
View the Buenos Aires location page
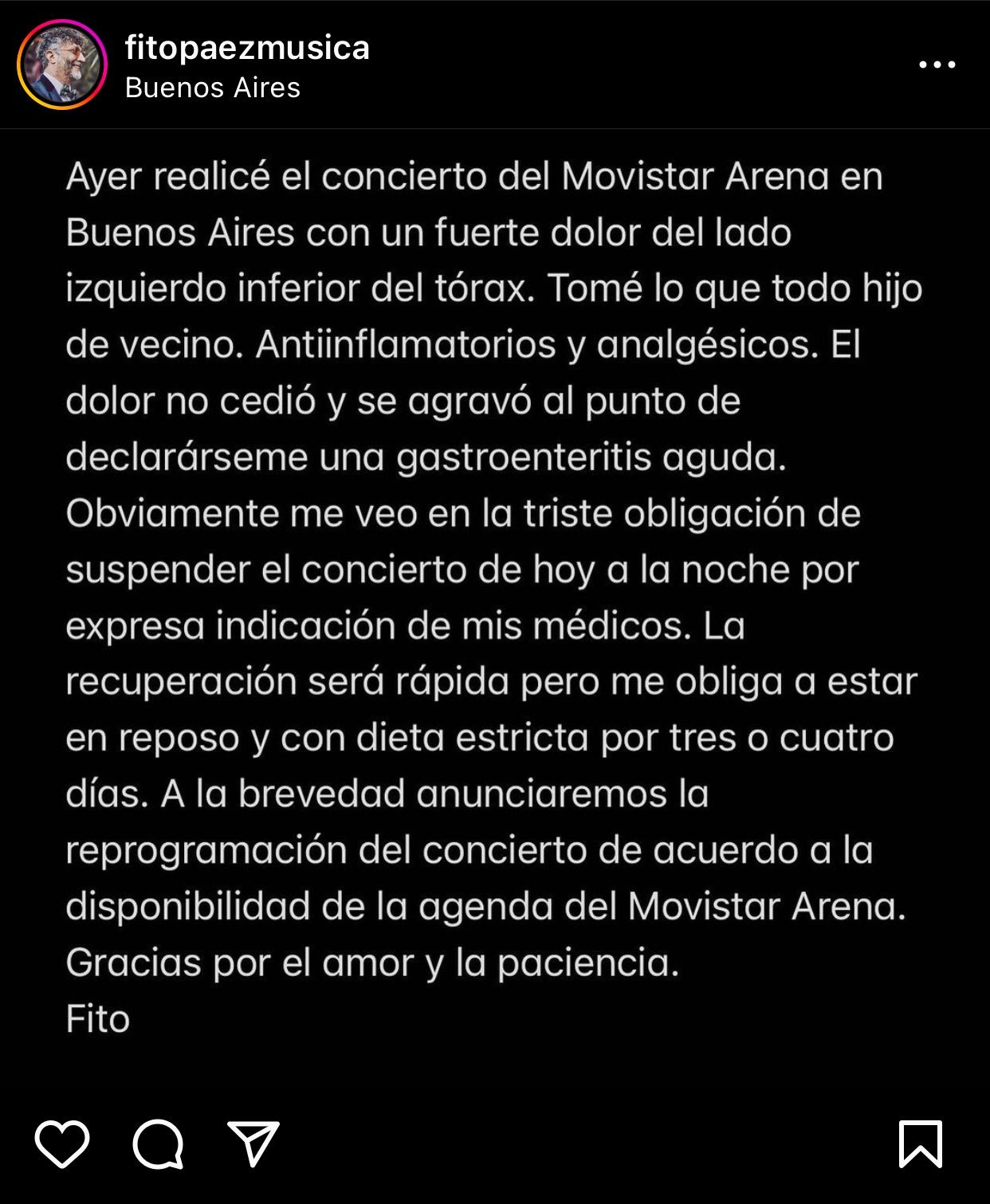(x=212, y=88)
